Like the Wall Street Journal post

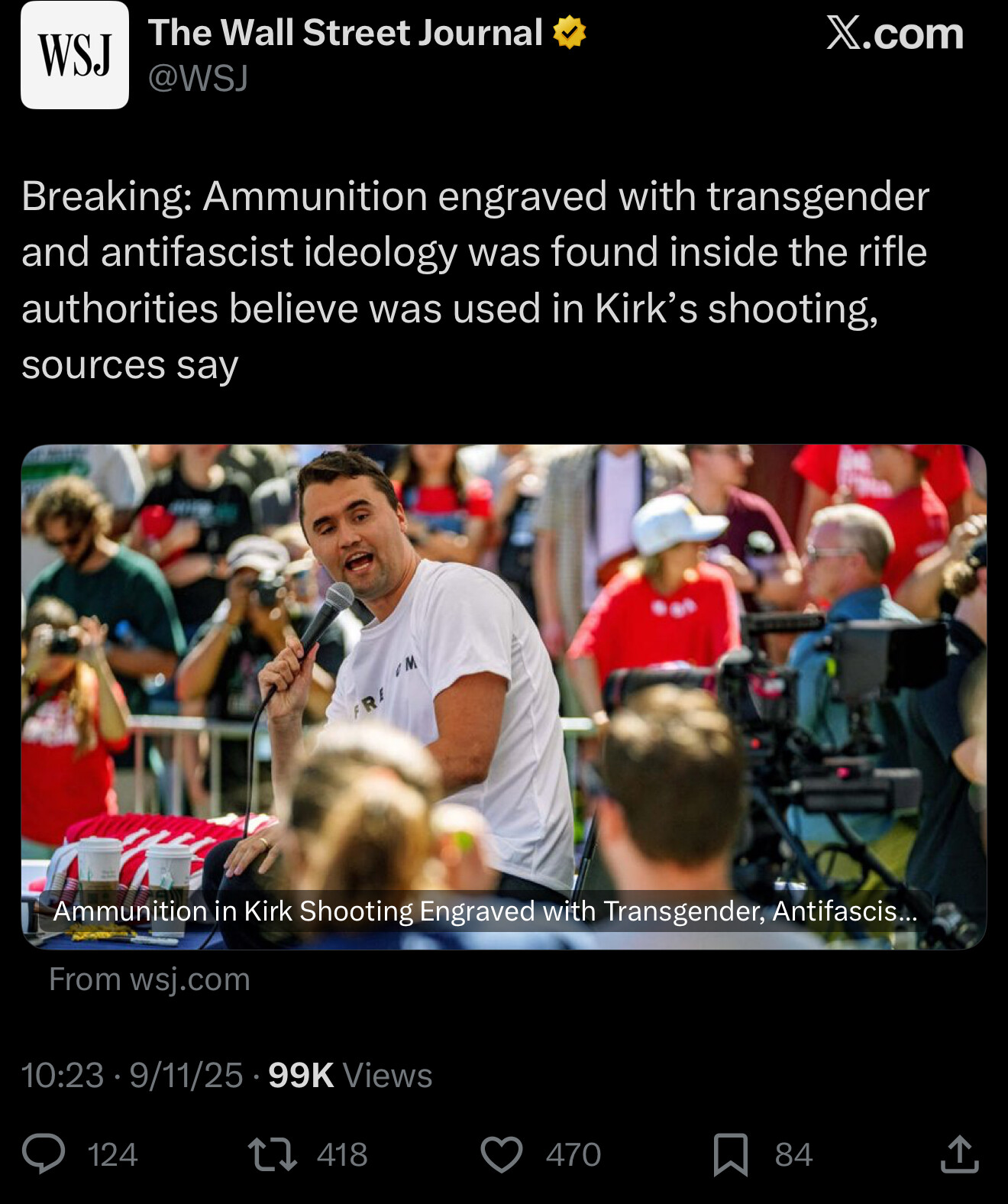(502, 1154)
